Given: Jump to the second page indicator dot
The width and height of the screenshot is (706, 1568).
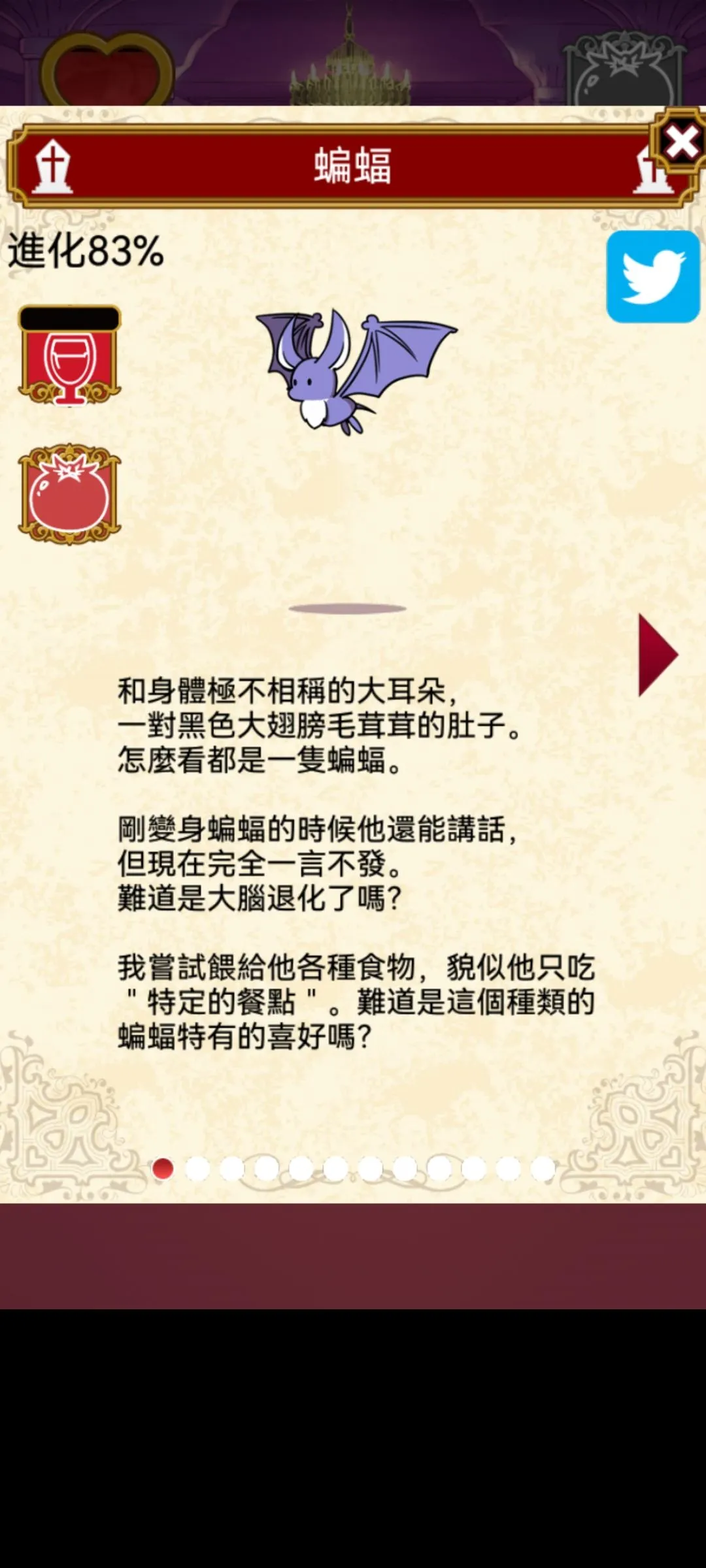Looking at the screenshot, I should [x=197, y=1168].
